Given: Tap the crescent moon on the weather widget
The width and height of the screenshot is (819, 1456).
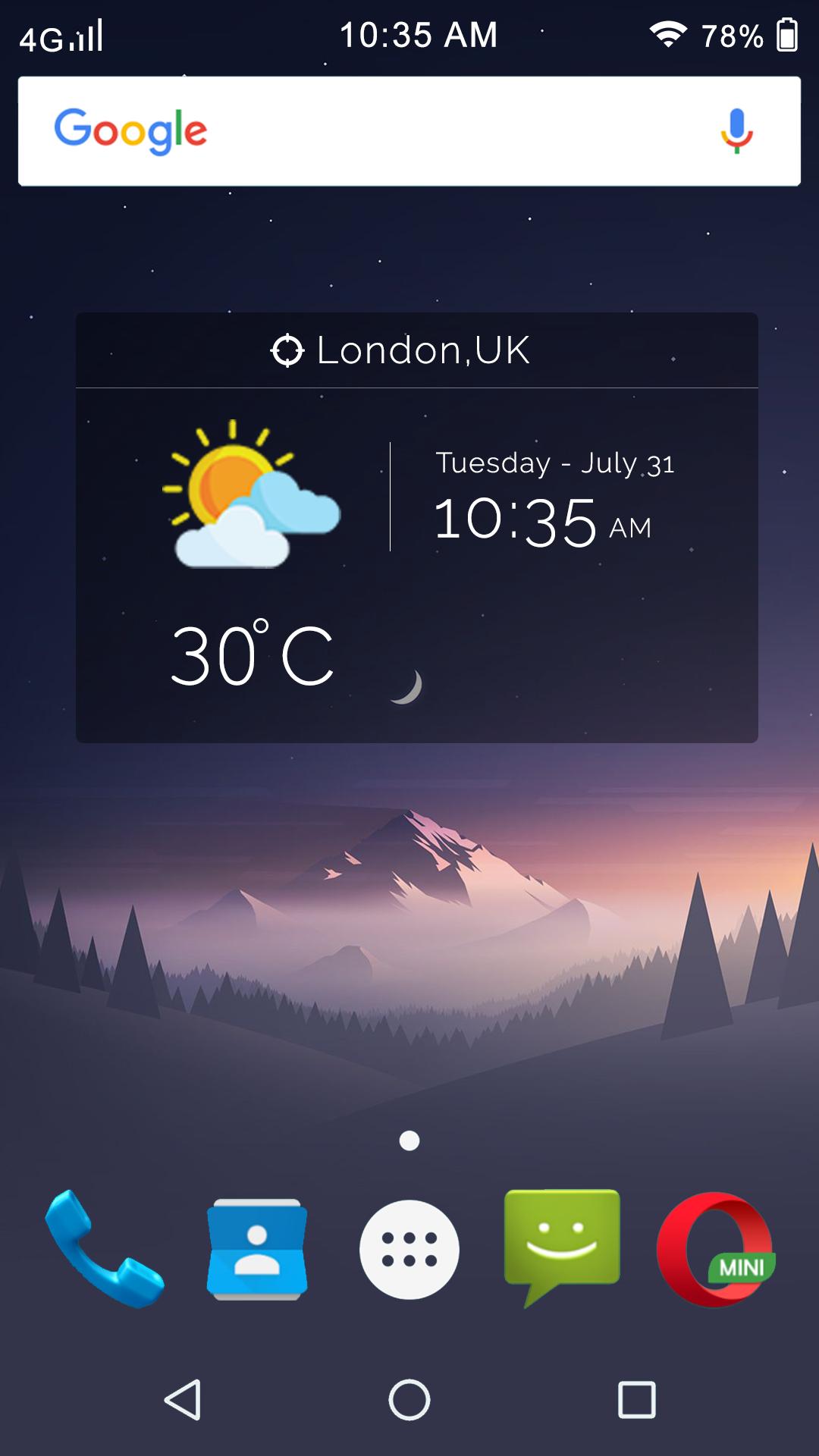Looking at the screenshot, I should (x=406, y=686).
